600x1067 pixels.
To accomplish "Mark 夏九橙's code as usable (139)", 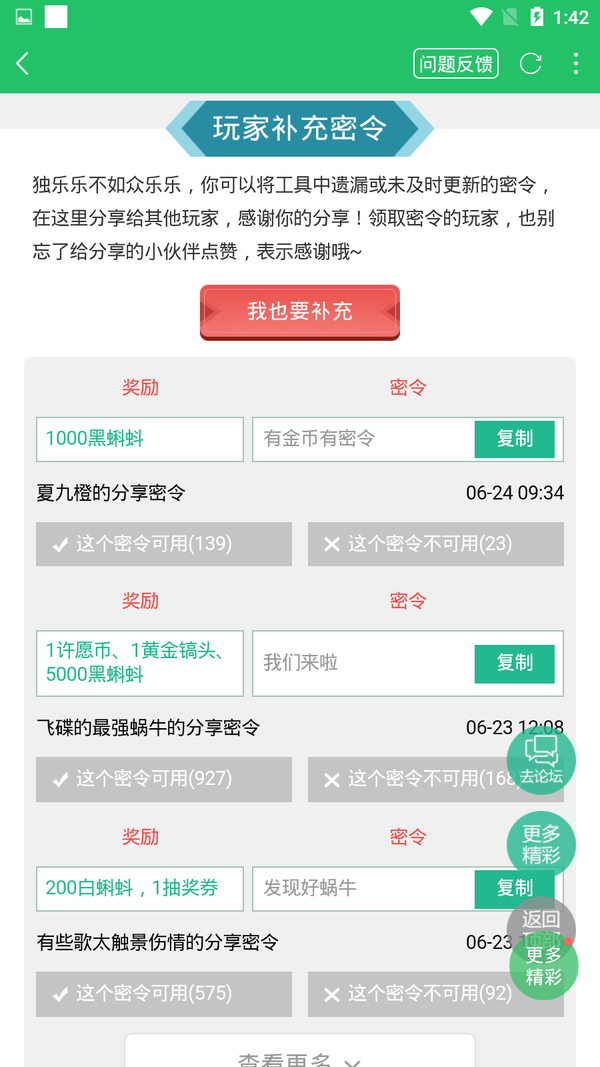I will pos(164,544).
